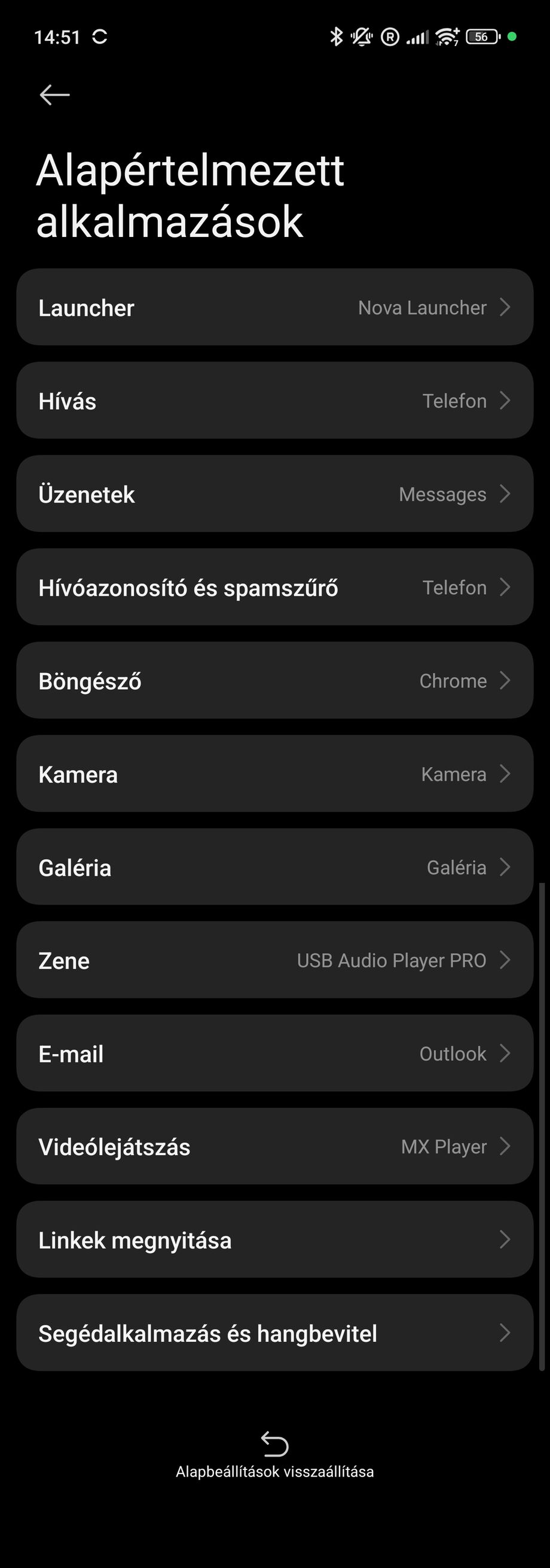Screen dimensions: 550x1568
Task: Tap Alapbeállítások visszaállítása reset button
Action: (275, 1455)
